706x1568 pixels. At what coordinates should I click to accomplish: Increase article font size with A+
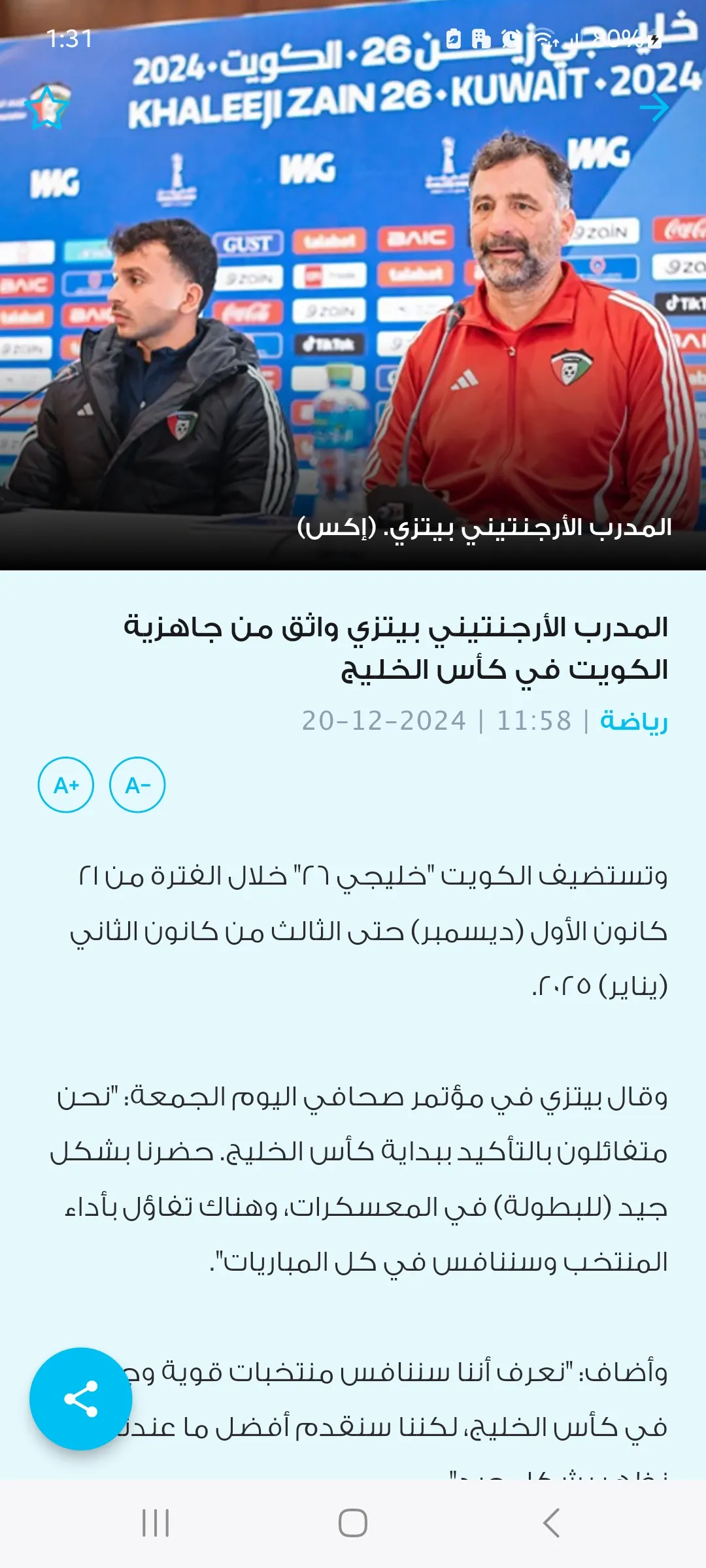click(x=66, y=785)
